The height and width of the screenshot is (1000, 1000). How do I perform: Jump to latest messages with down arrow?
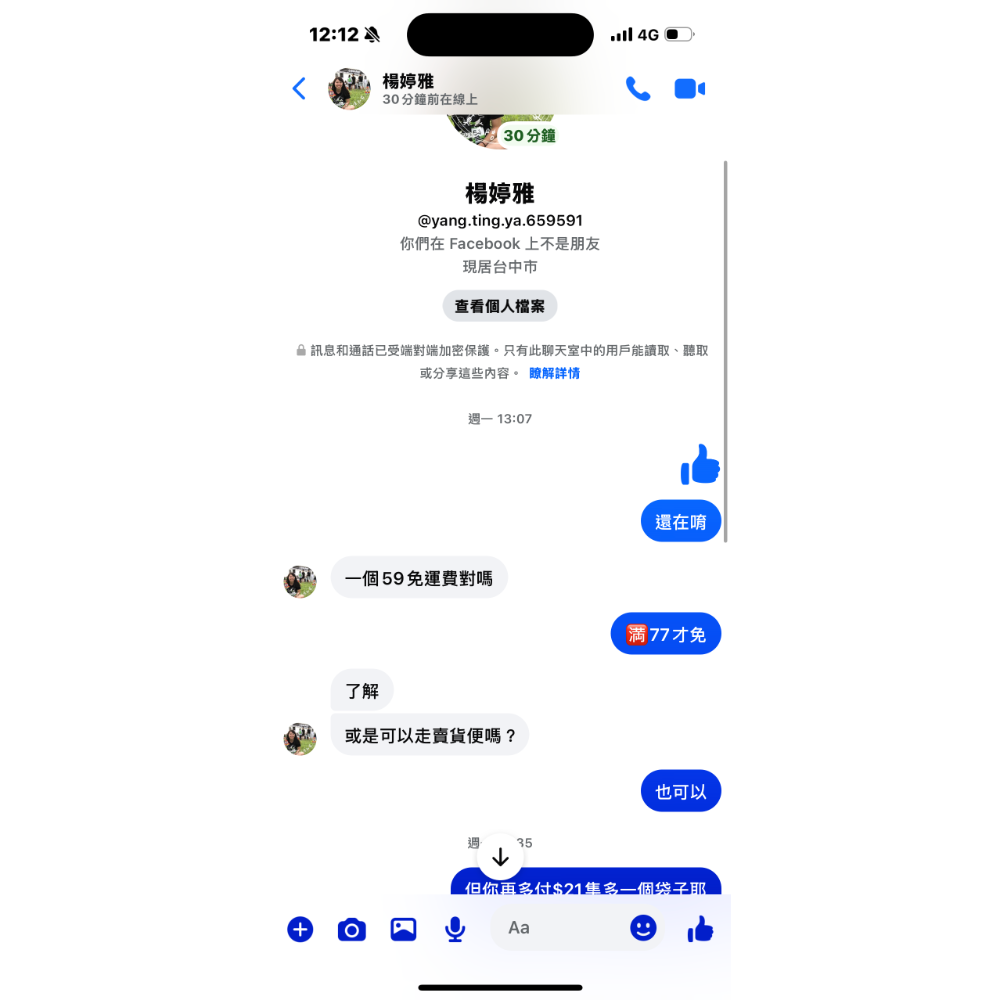coord(500,857)
